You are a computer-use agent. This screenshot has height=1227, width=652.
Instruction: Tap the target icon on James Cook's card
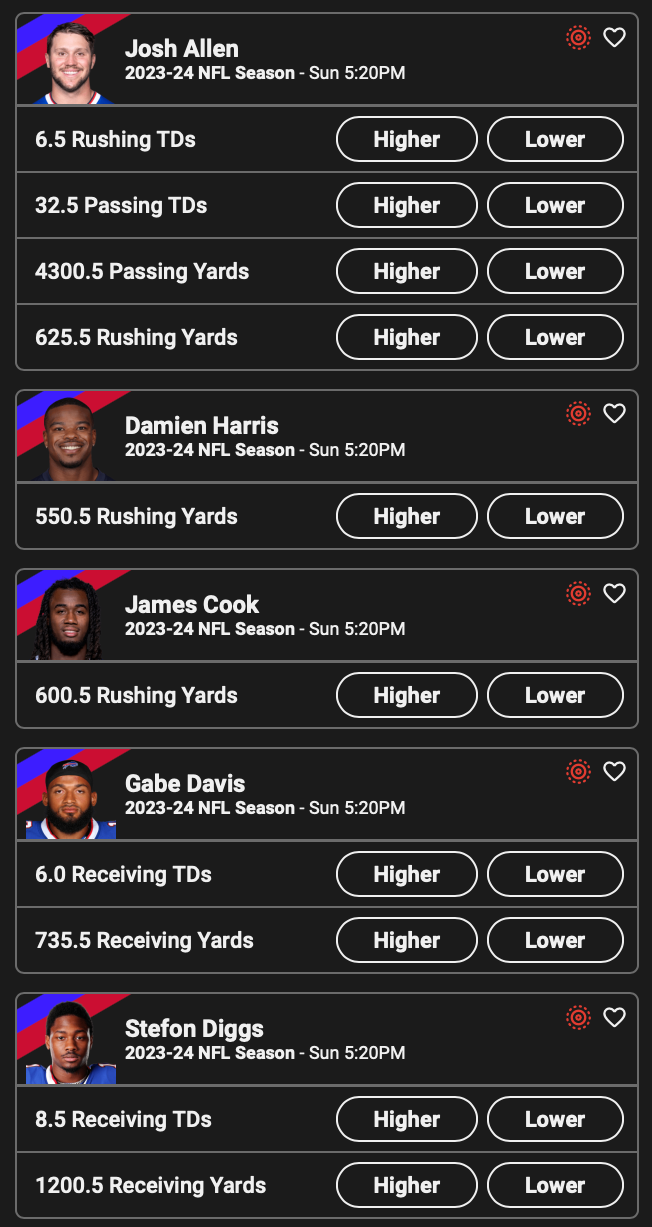[x=578, y=593]
